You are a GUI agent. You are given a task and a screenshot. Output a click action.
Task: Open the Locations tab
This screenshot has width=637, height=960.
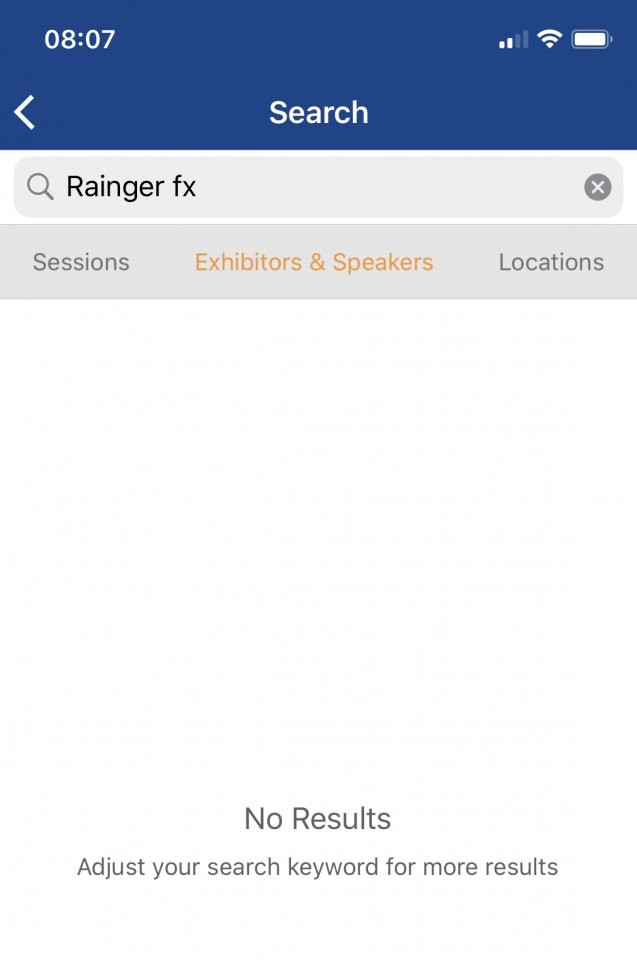tap(551, 262)
